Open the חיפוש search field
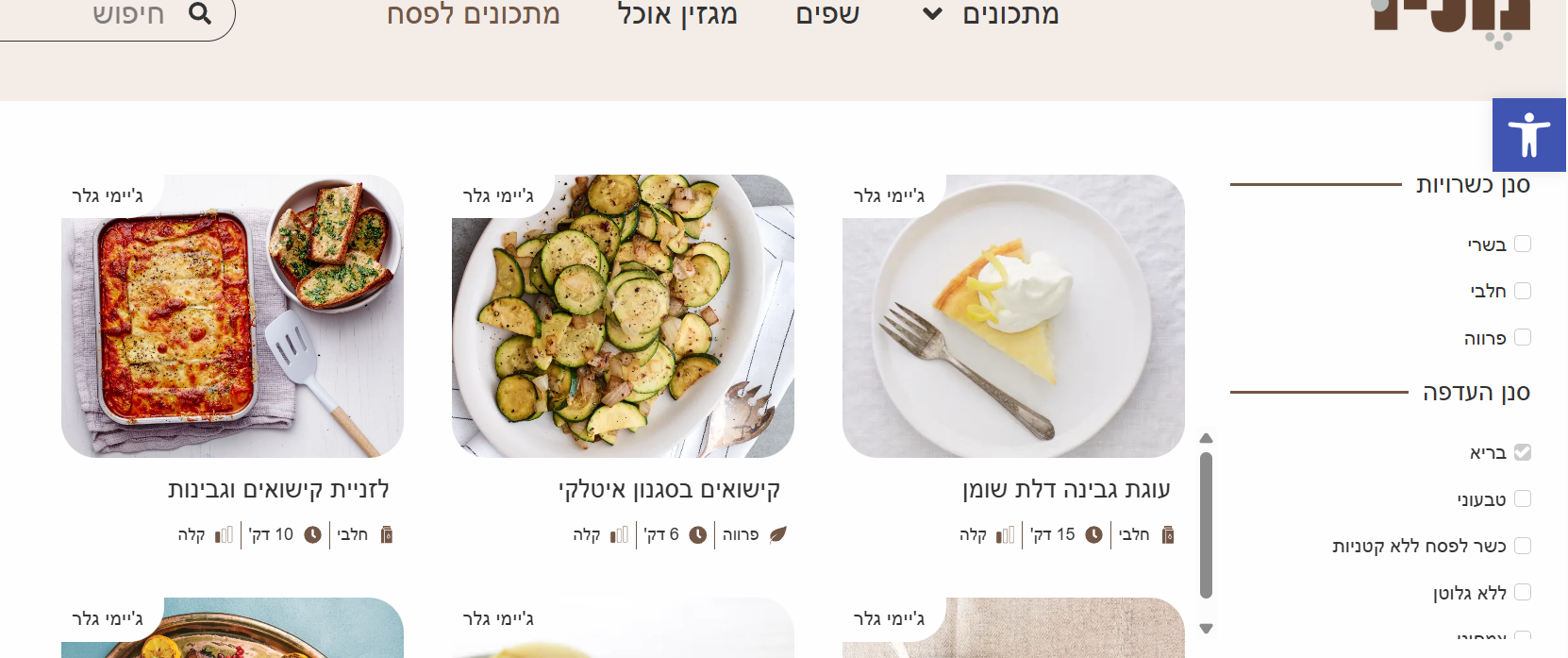 point(123,14)
